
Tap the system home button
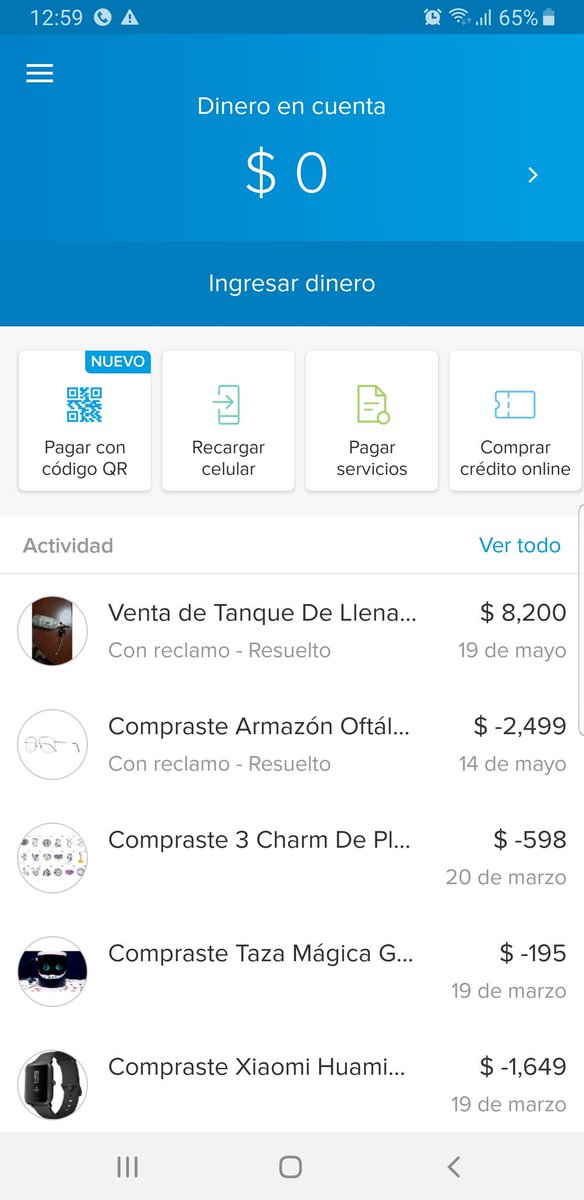(x=291, y=1166)
